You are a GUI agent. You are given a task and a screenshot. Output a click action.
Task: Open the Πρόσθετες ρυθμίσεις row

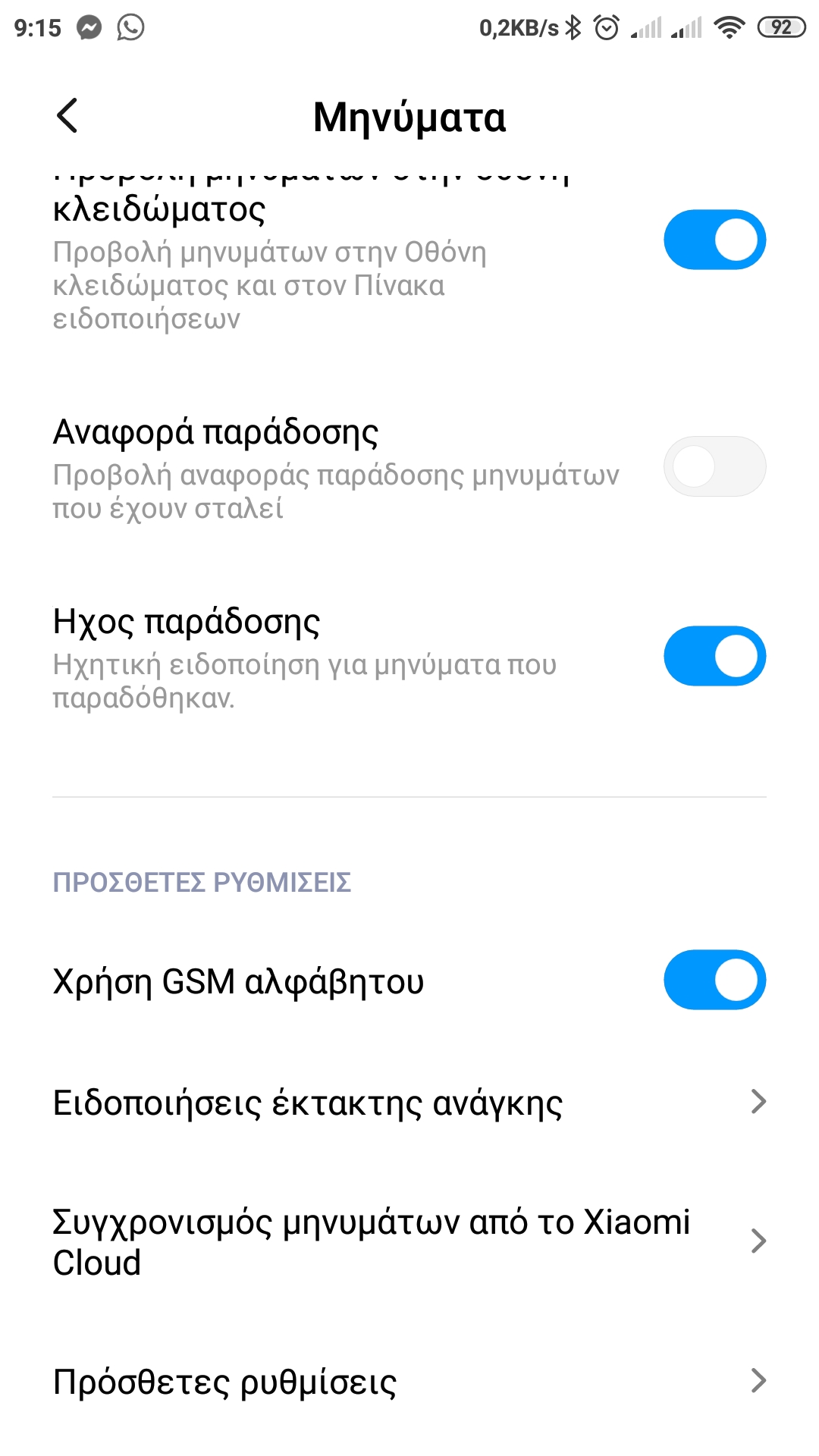point(409,1381)
